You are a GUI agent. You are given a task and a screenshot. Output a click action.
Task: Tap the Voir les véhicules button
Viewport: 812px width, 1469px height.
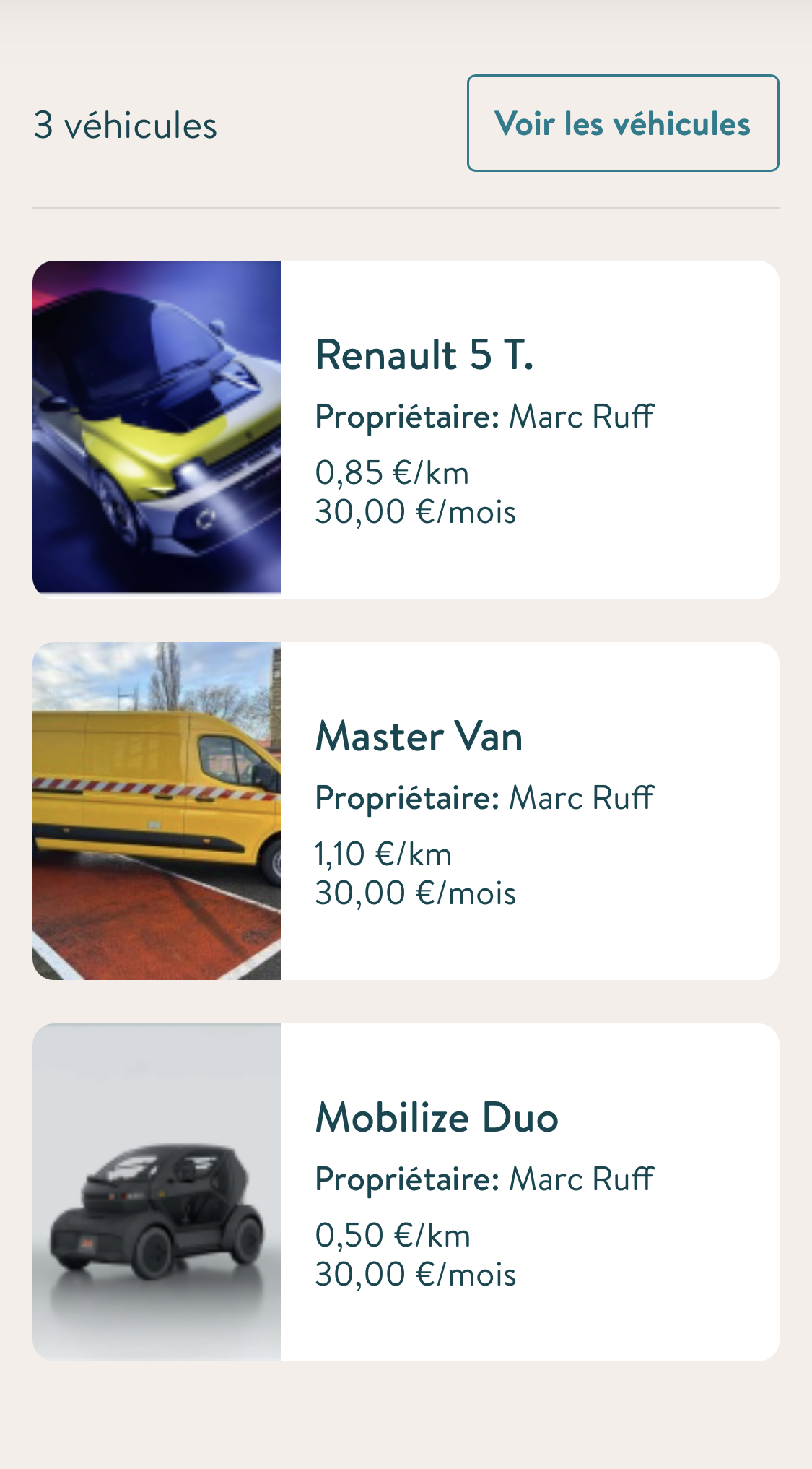(623, 123)
